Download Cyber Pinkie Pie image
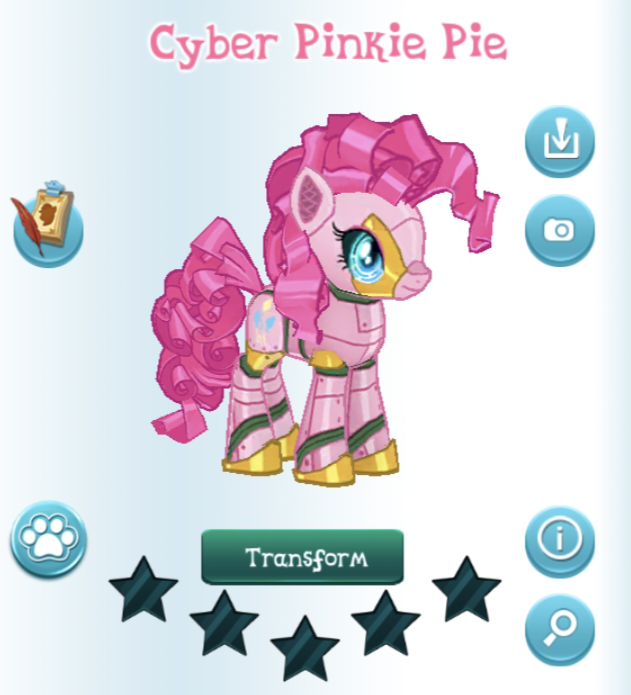The image size is (631, 695). pos(560,142)
